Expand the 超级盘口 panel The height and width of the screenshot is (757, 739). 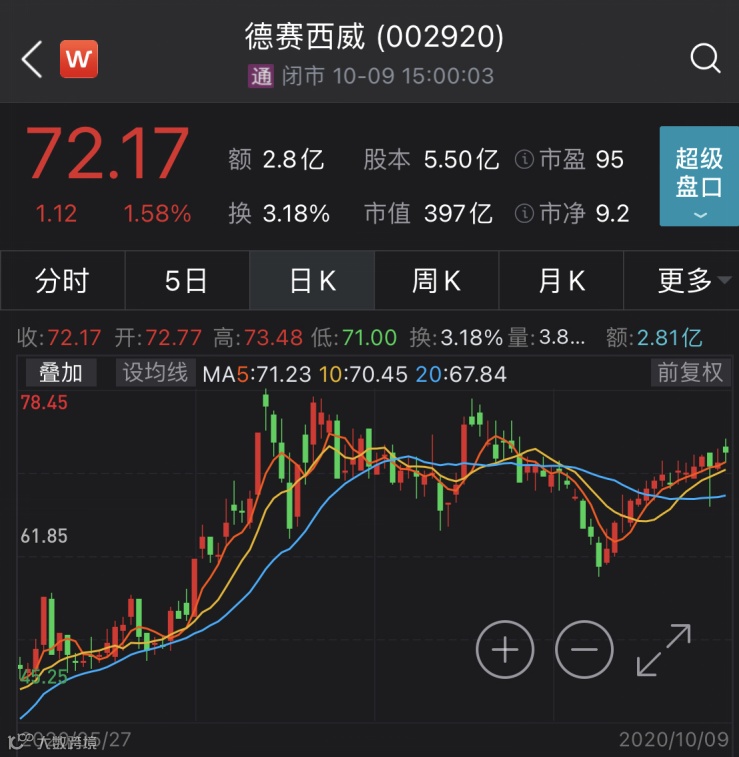click(699, 176)
